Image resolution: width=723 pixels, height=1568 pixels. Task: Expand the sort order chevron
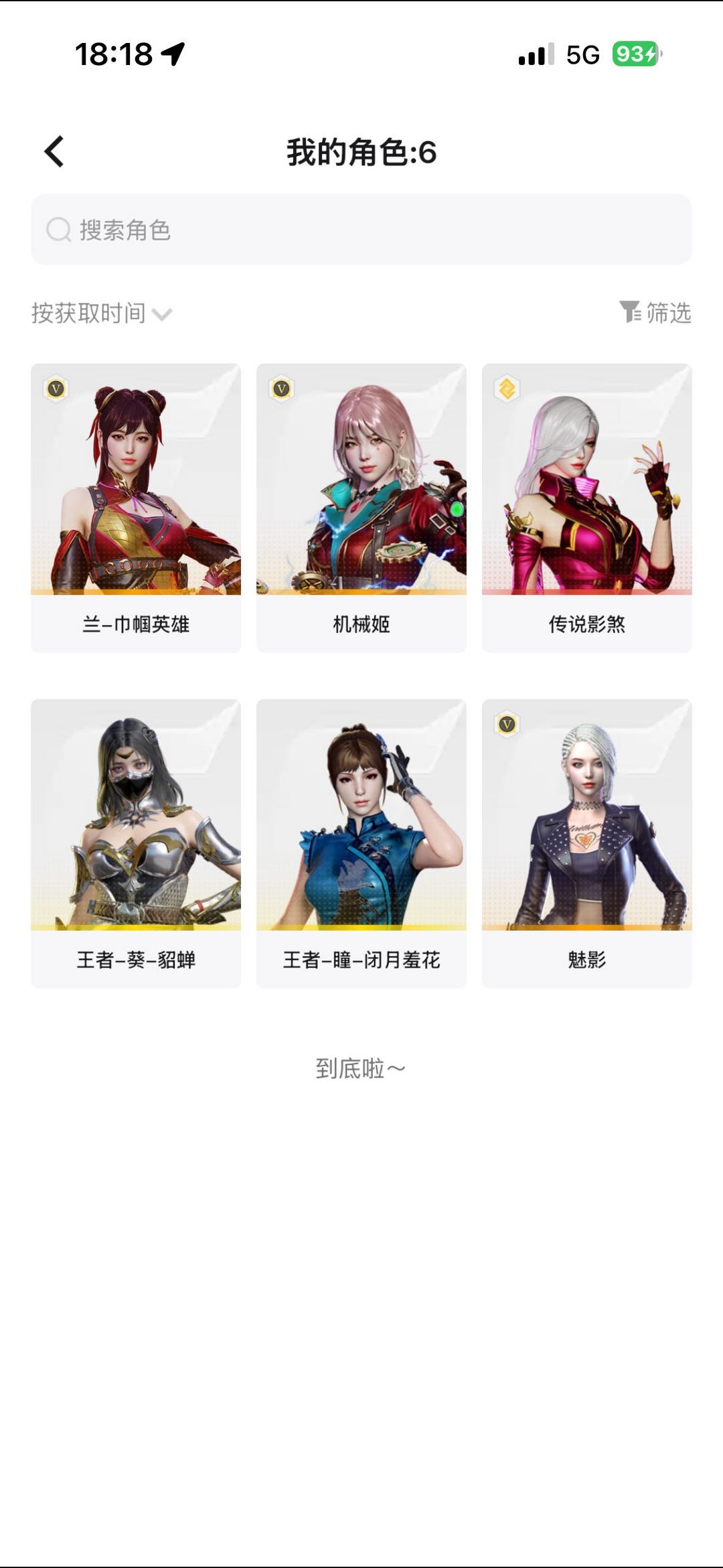pyautogui.click(x=162, y=314)
